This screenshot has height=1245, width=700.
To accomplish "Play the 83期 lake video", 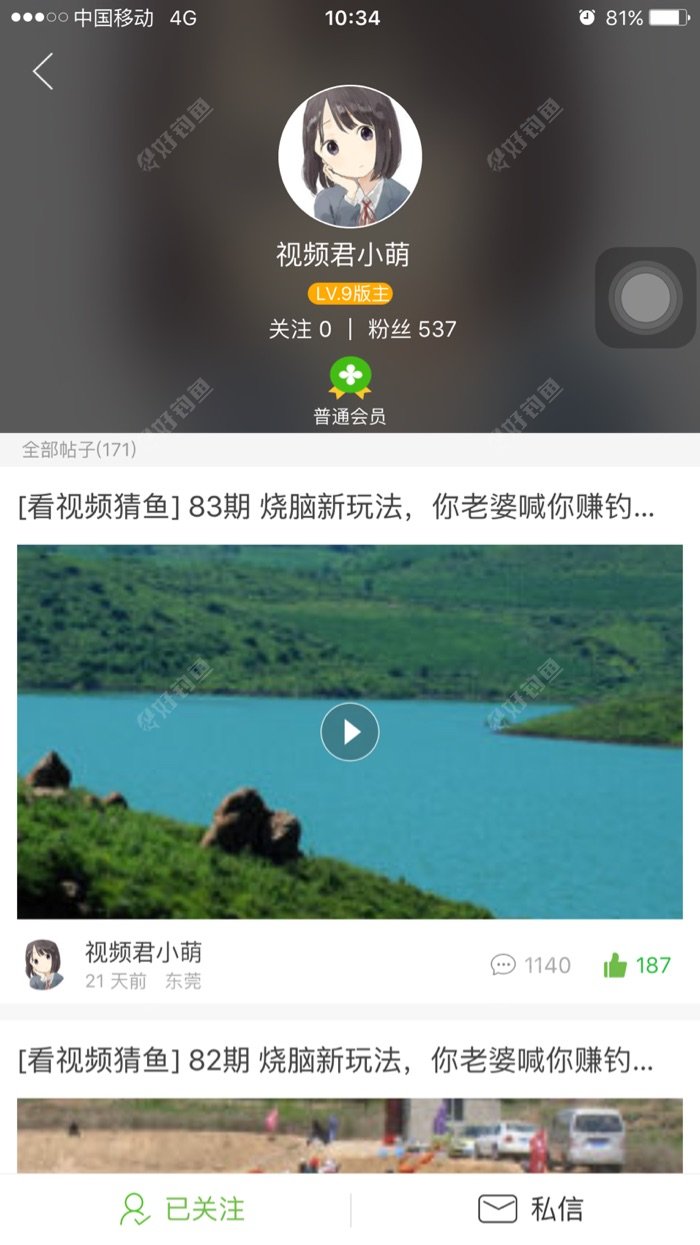I will [350, 732].
